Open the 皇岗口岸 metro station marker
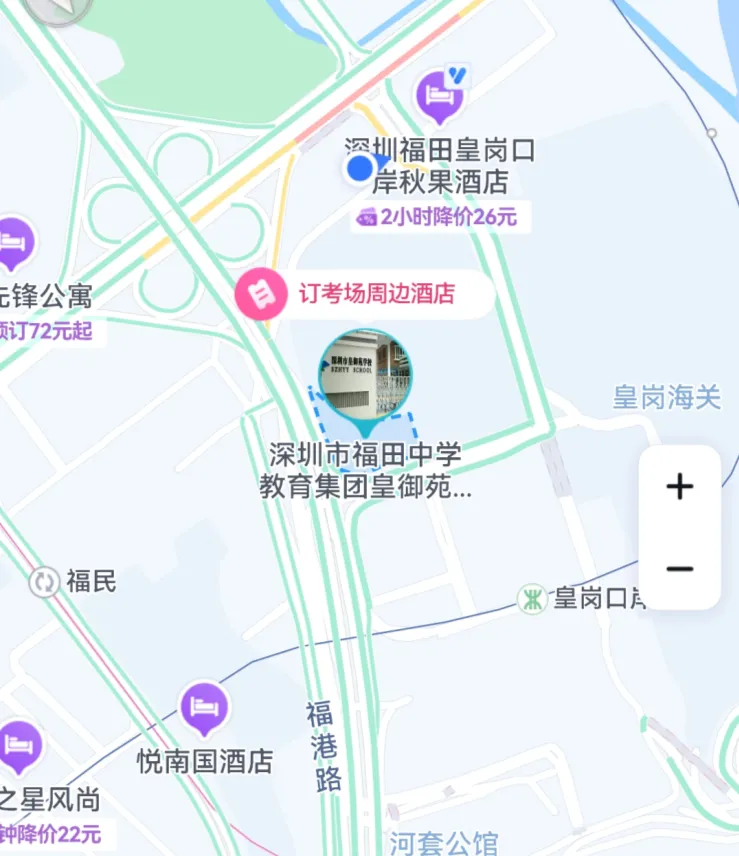 tap(532, 599)
